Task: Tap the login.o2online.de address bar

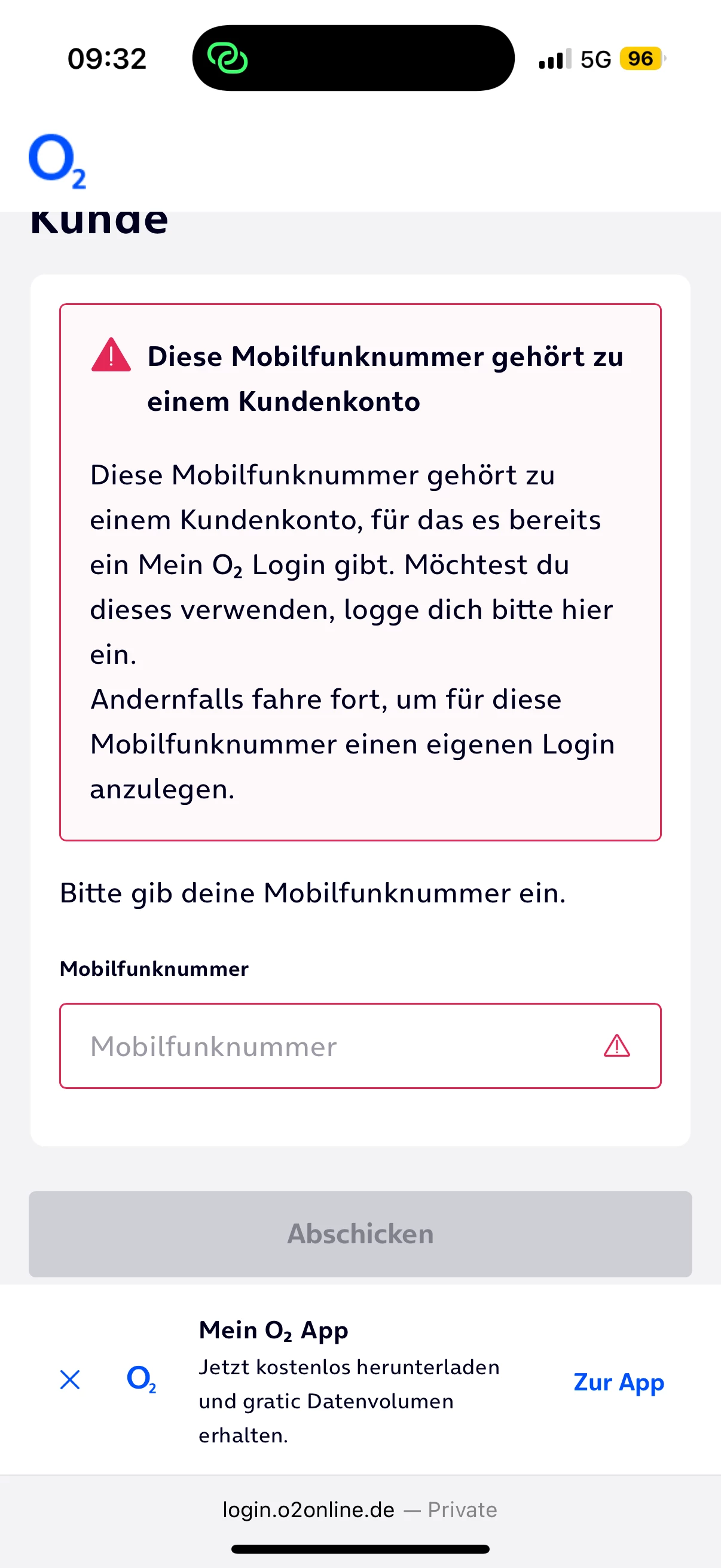Action: 359,1509
